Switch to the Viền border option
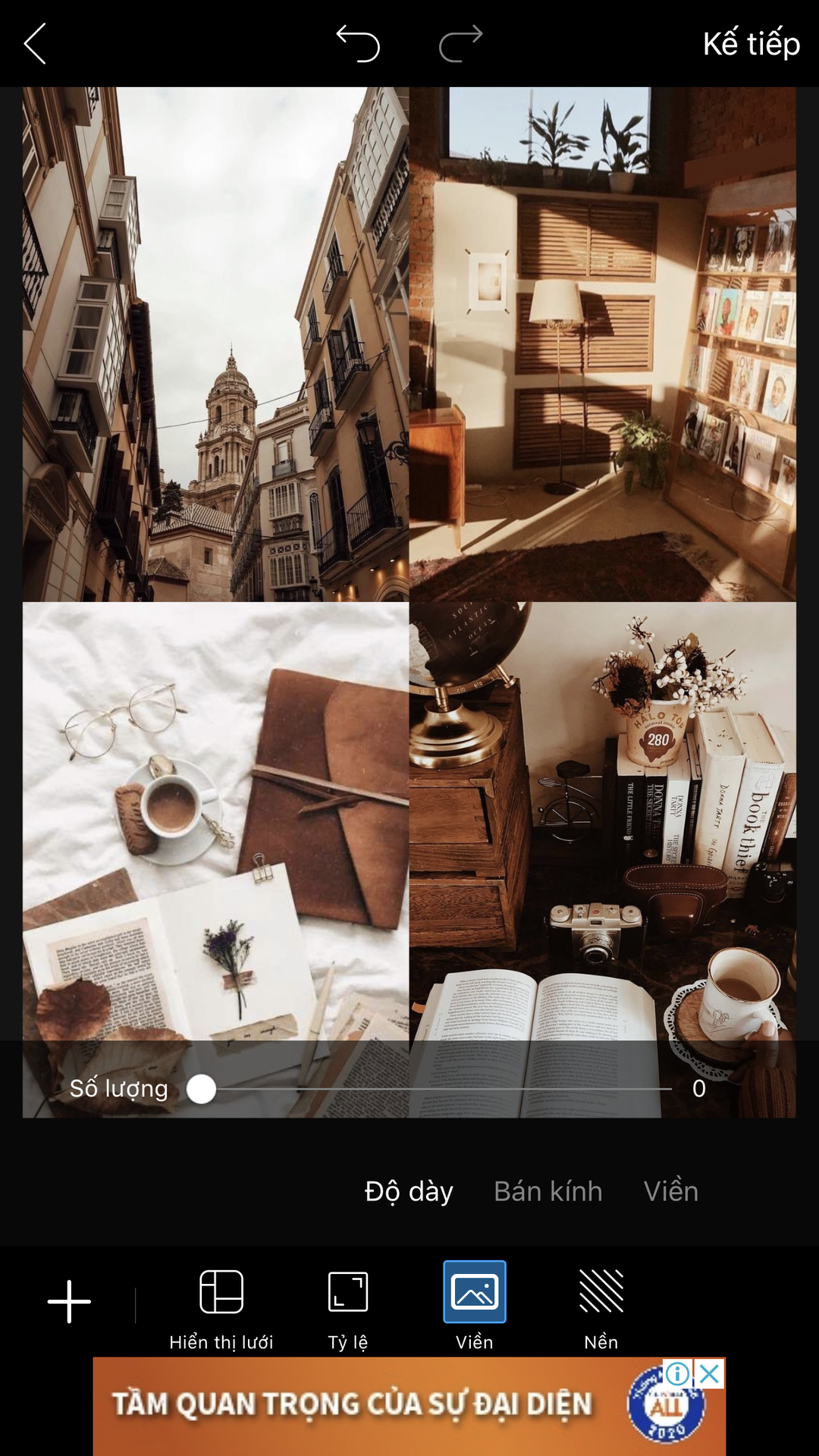 pyautogui.click(x=671, y=1191)
